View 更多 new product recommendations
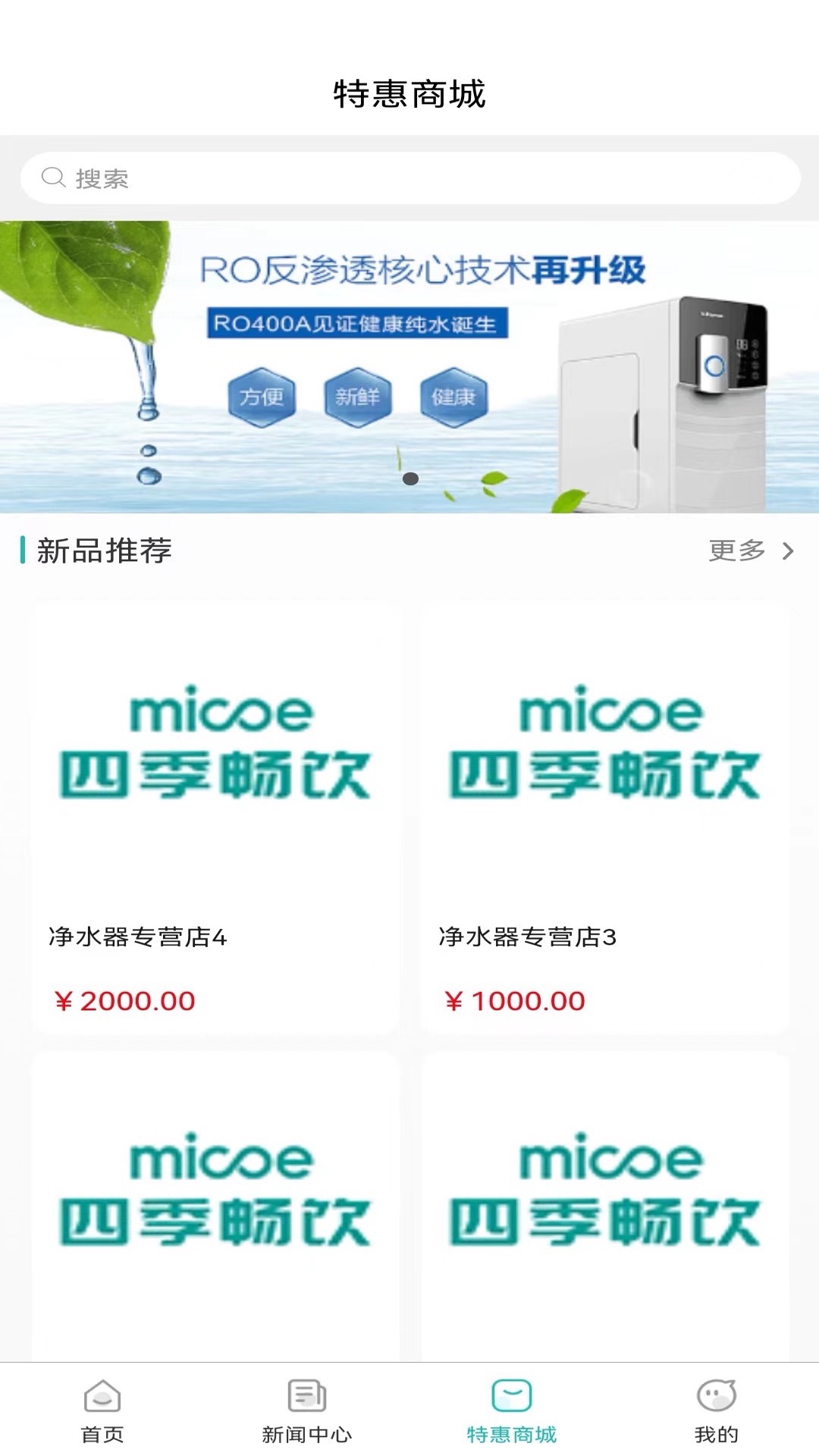The width and height of the screenshot is (819, 1456). 751,551
